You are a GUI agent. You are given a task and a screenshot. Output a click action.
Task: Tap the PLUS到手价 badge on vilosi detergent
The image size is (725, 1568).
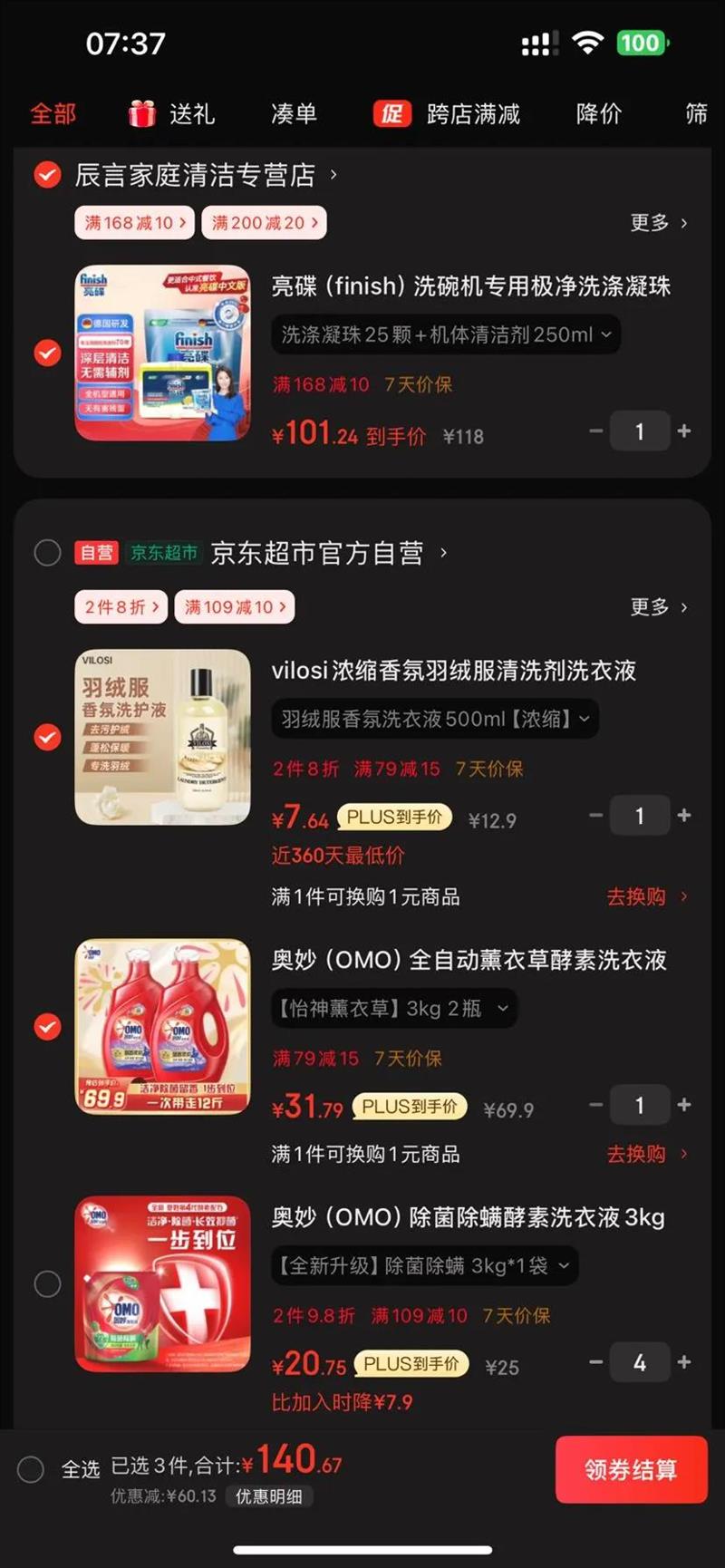[x=393, y=818]
